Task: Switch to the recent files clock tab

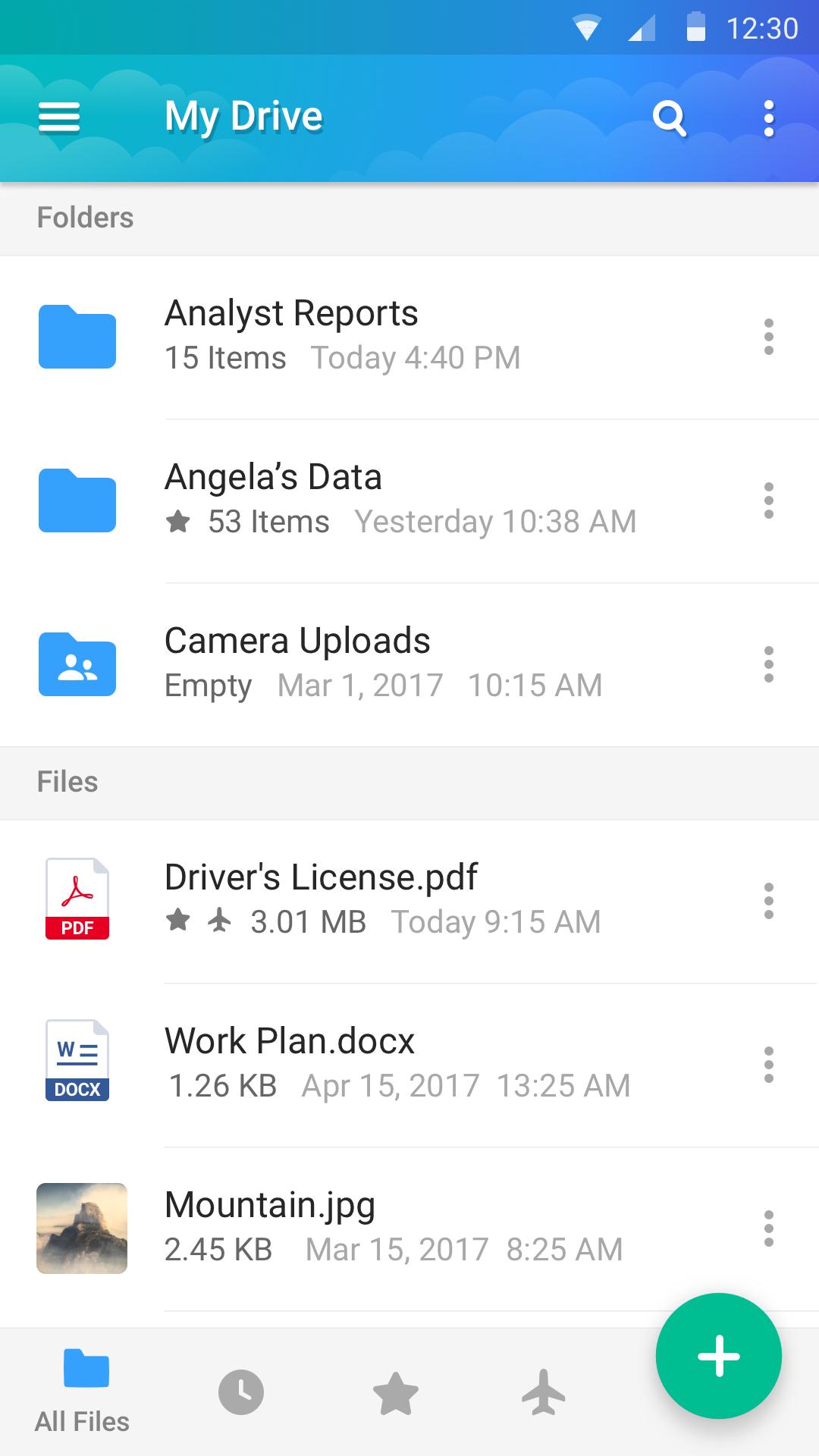Action: pyautogui.click(x=241, y=1392)
